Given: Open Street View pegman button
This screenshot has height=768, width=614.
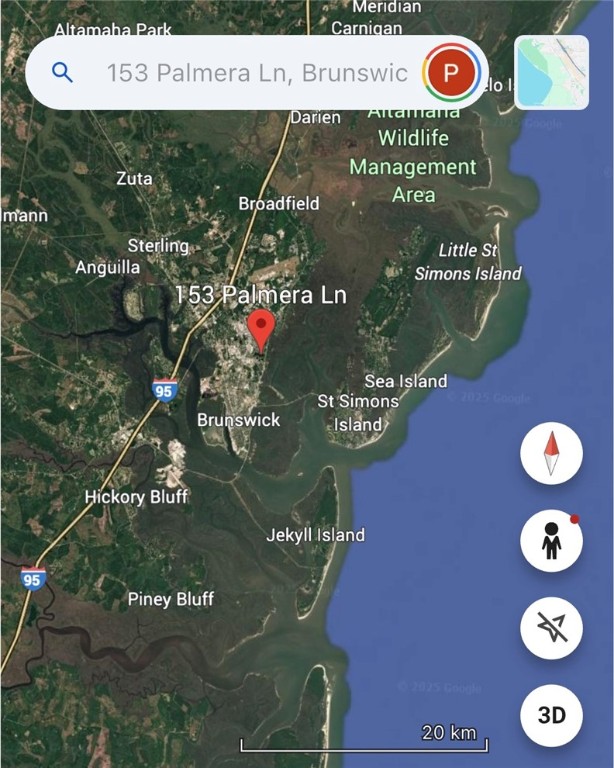Looking at the screenshot, I should coord(552,541).
